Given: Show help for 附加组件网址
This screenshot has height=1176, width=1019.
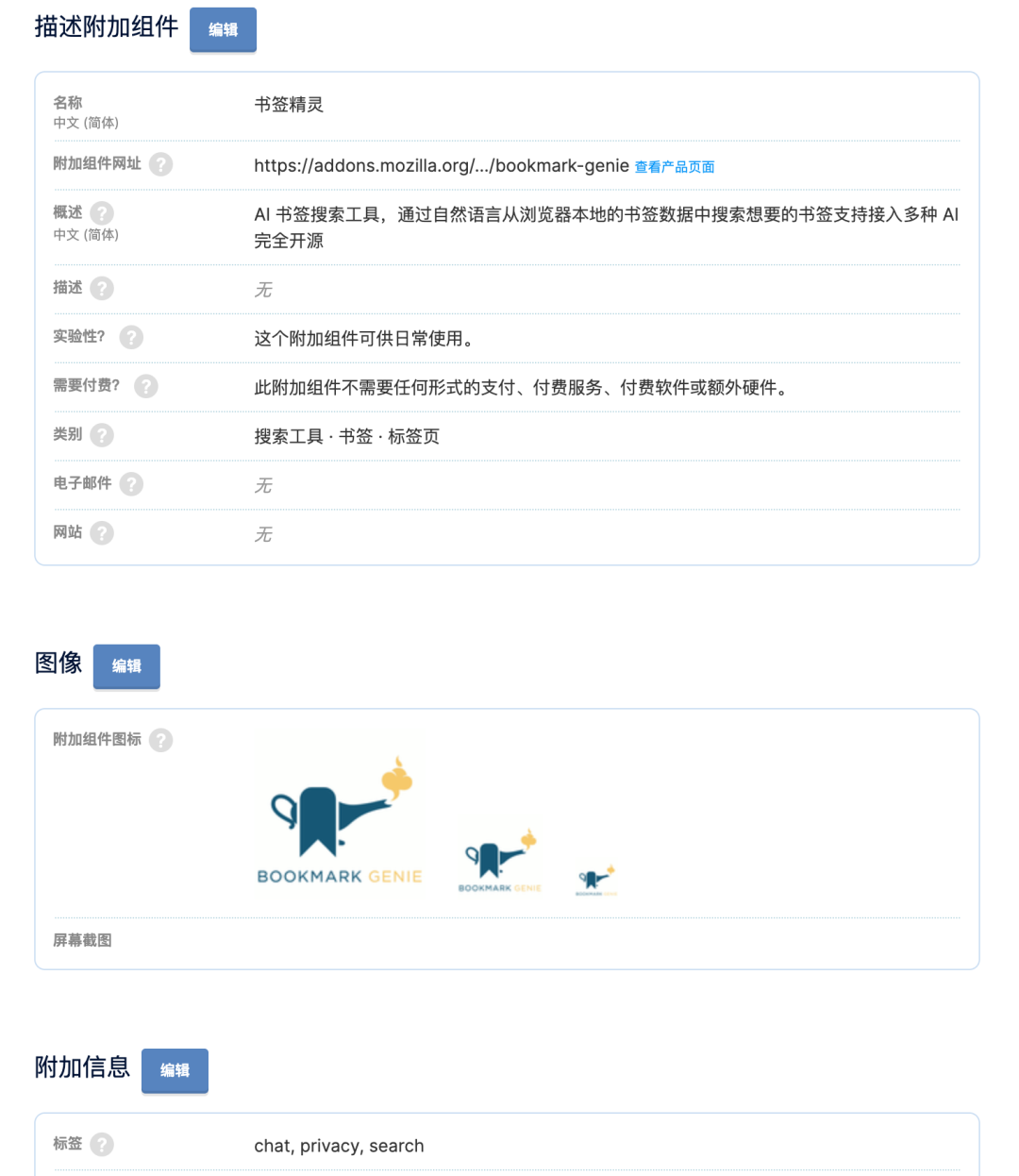Looking at the screenshot, I should (161, 164).
